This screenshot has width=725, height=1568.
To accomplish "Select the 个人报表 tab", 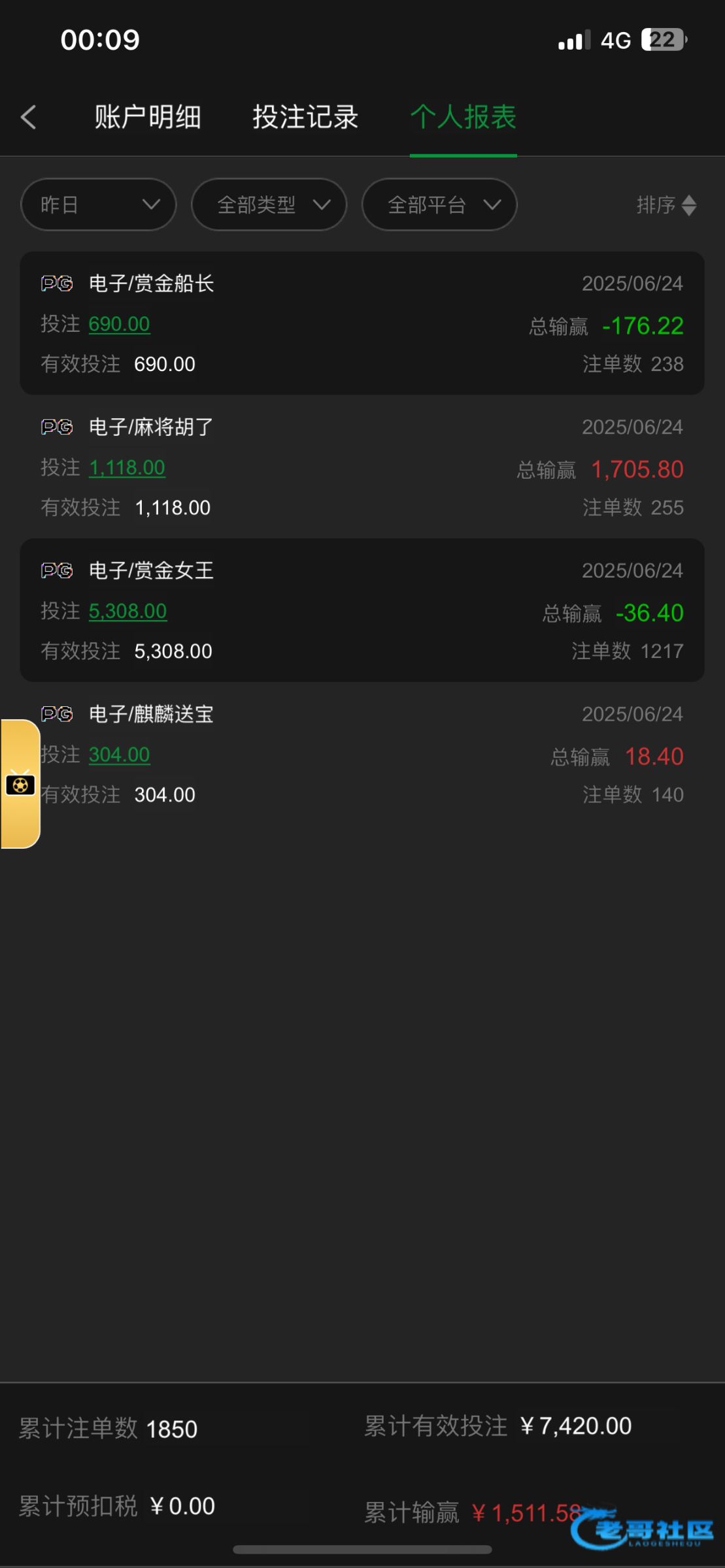I will coord(463,118).
